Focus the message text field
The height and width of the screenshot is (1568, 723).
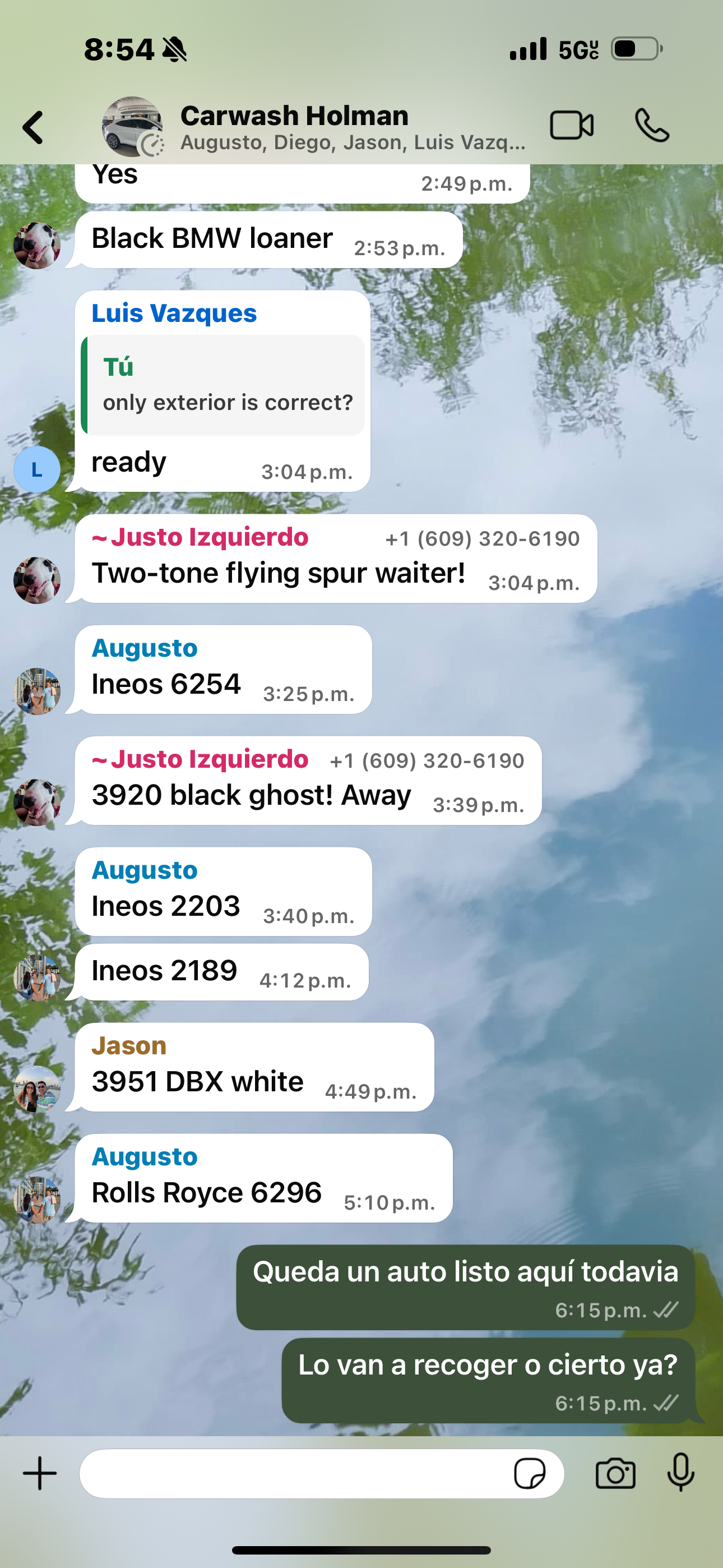pos(292,1474)
